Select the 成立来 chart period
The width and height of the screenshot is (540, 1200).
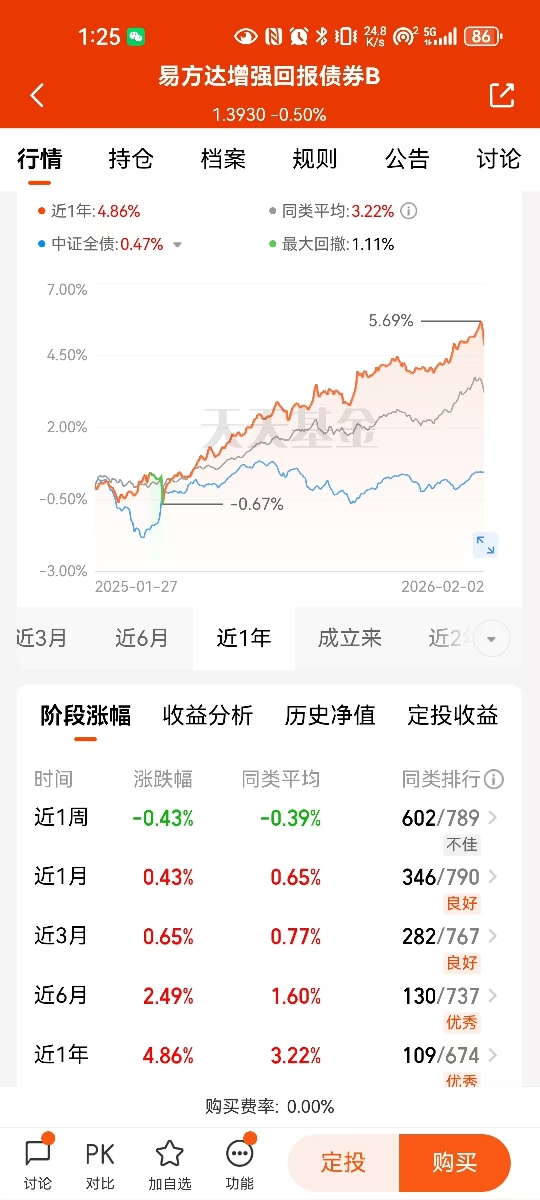pos(350,638)
